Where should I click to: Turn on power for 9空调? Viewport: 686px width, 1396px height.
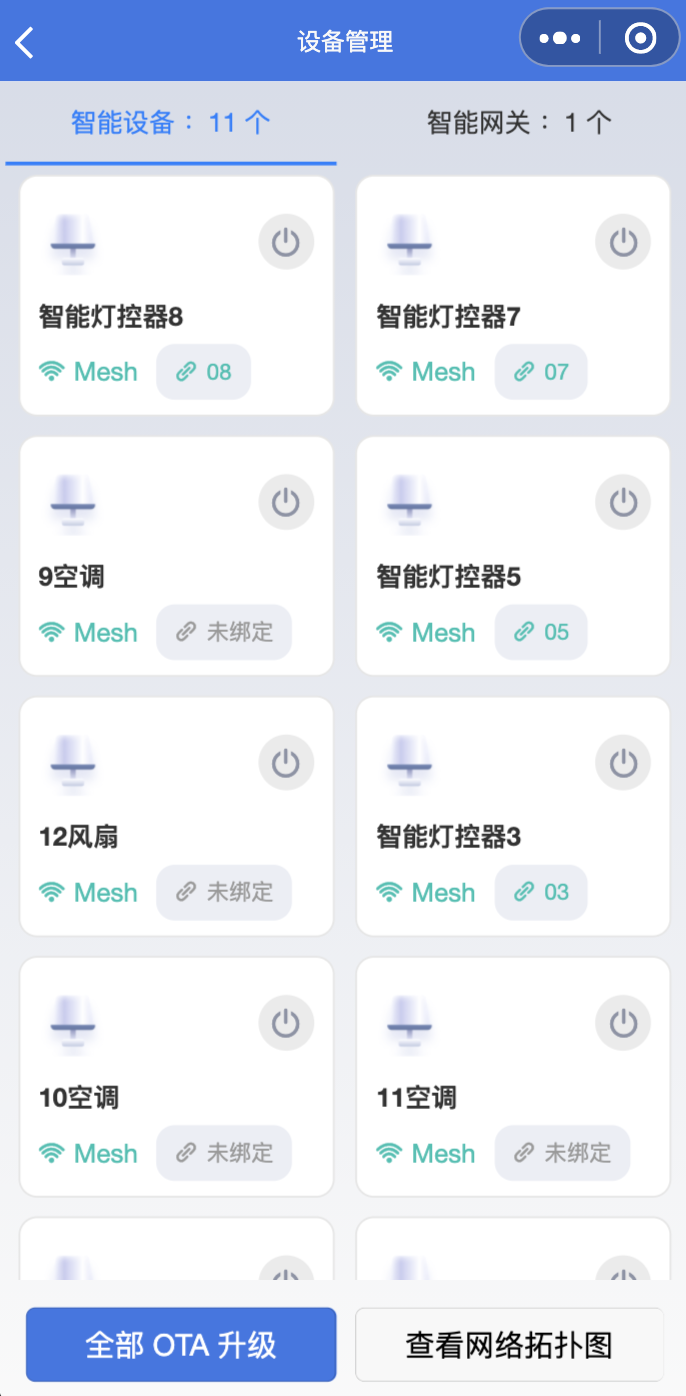pyautogui.click(x=286, y=502)
